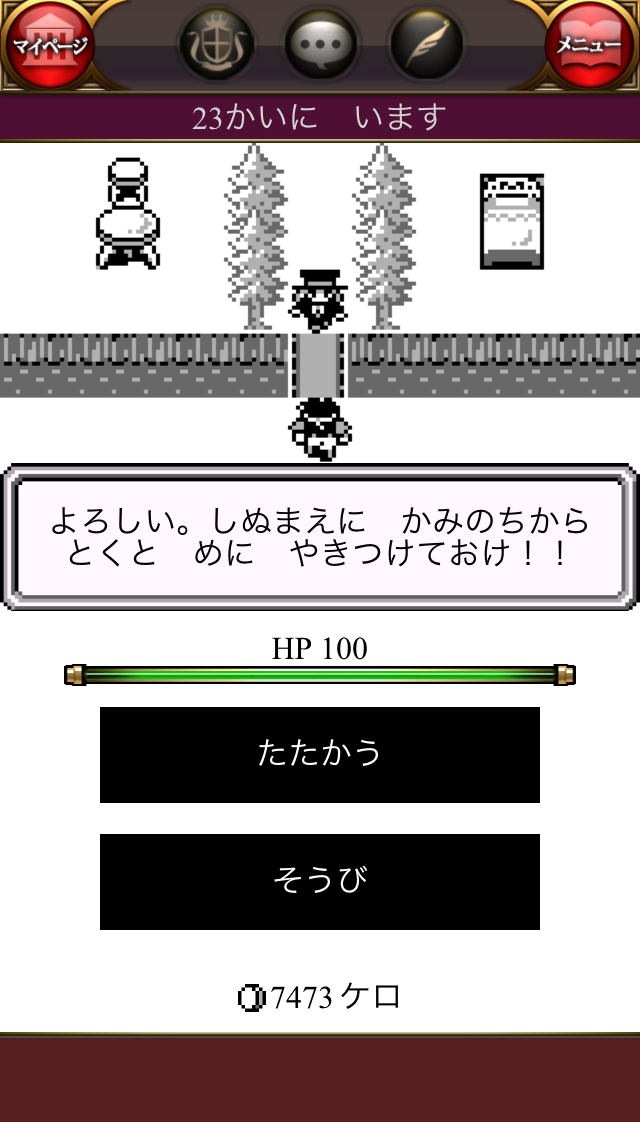Open the そうび equipment screen
The width and height of the screenshot is (640, 1122).
click(320, 881)
